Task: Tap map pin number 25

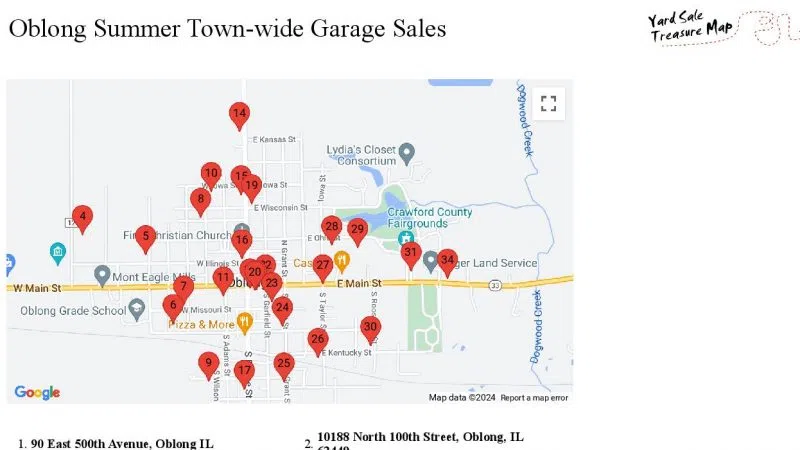Action: point(284,363)
